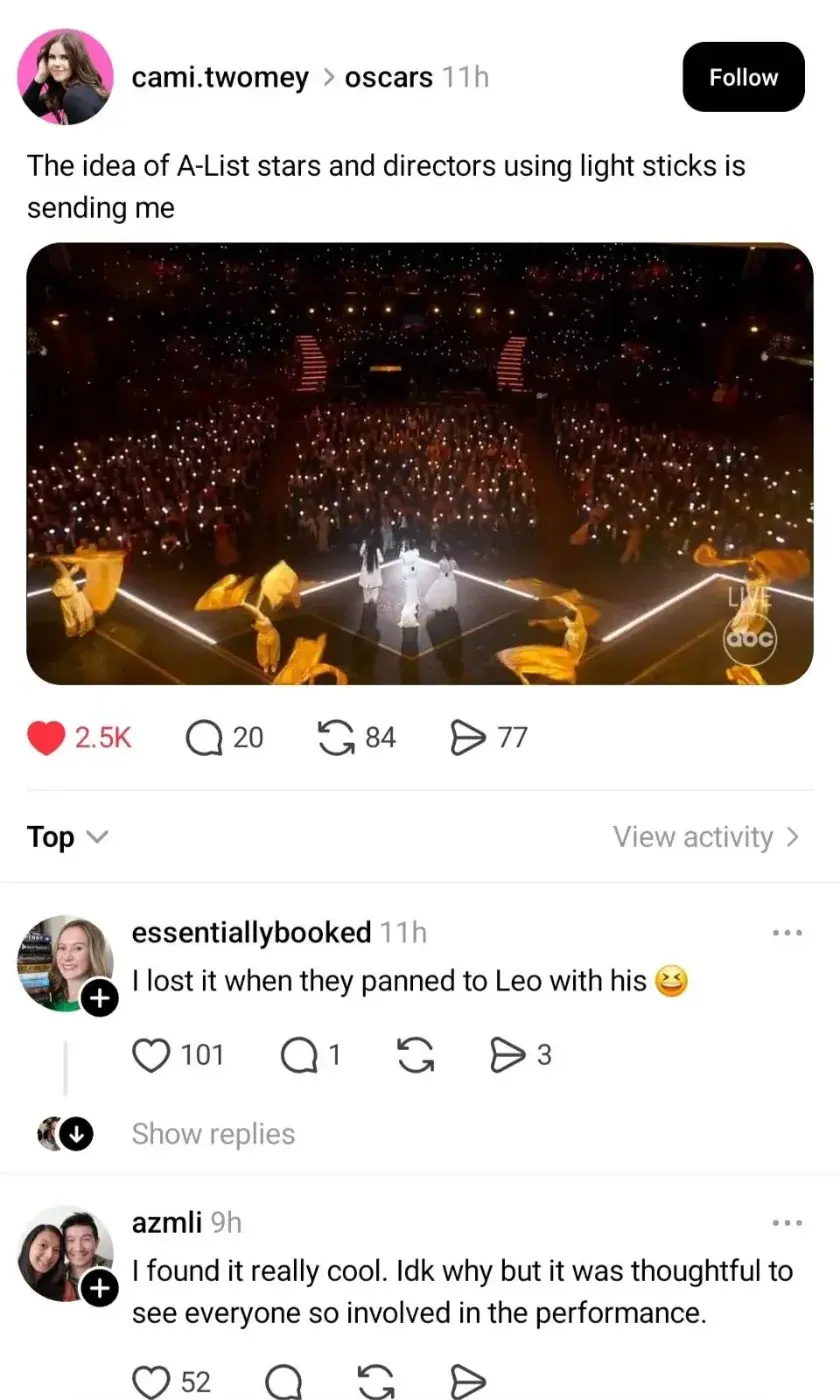
Task: Reply to essentiallybooked's comment
Action: [298, 1055]
